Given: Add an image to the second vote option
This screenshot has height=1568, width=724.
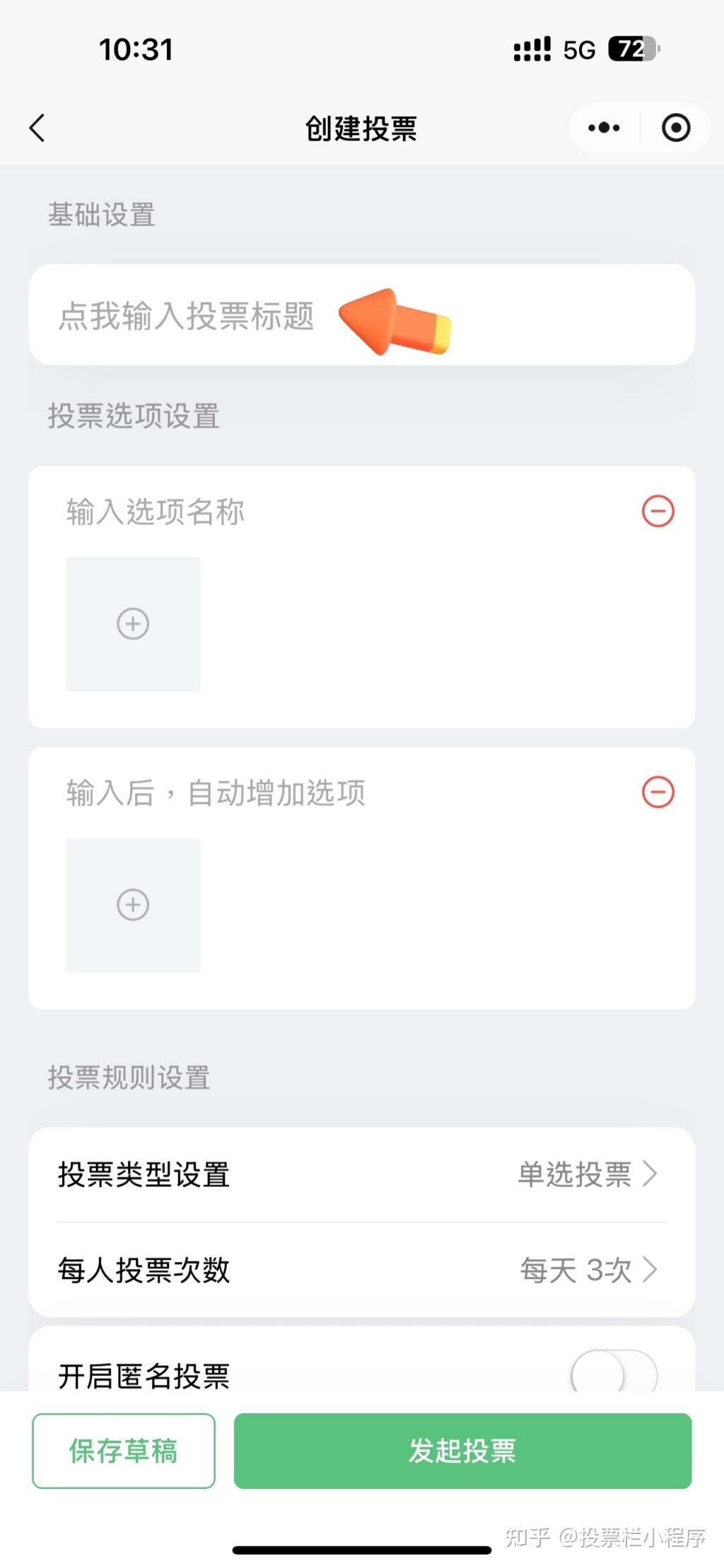Looking at the screenshot, I should pos(132,905).
